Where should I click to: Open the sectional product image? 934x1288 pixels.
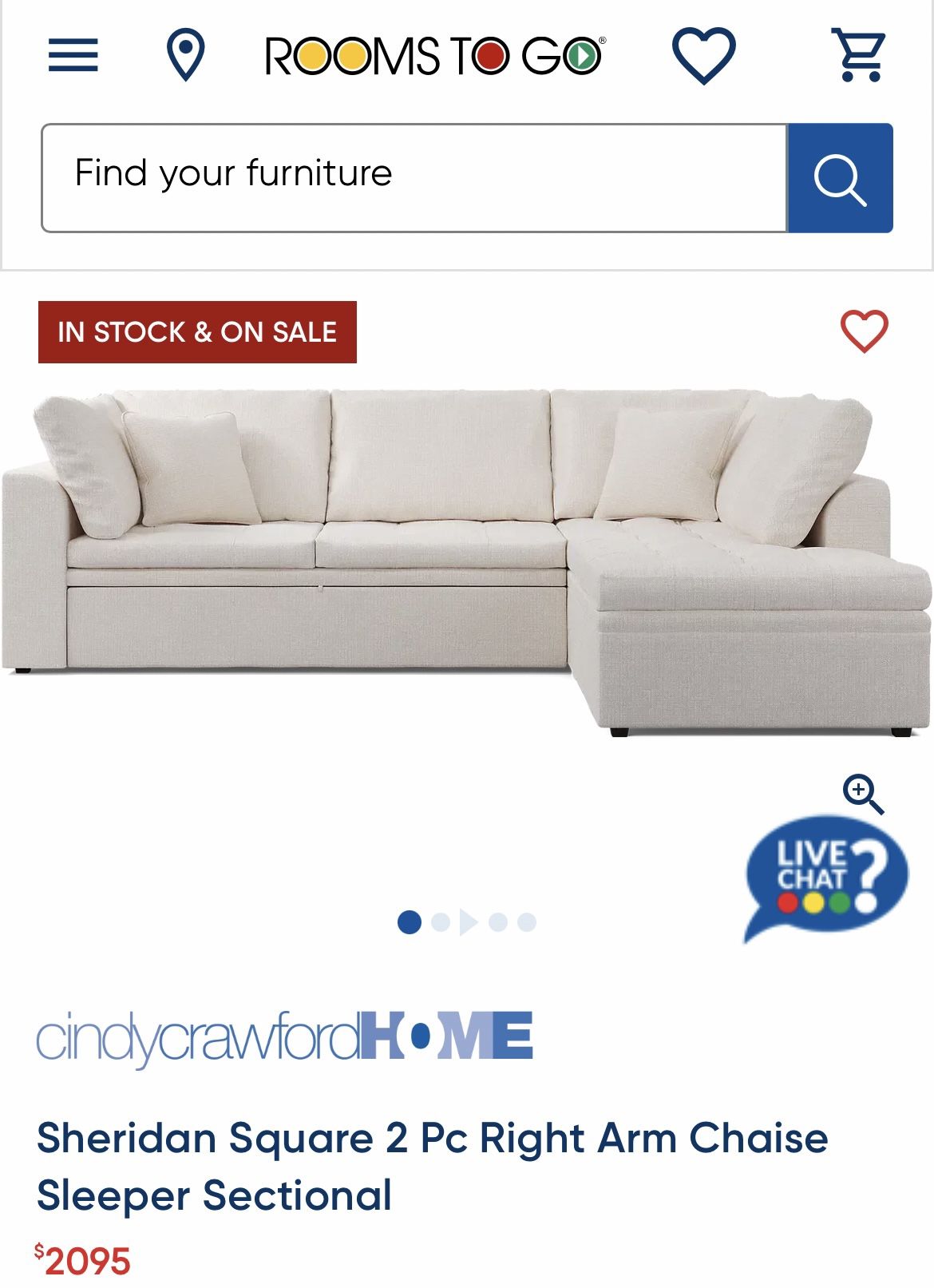click(x=465, y=559)
